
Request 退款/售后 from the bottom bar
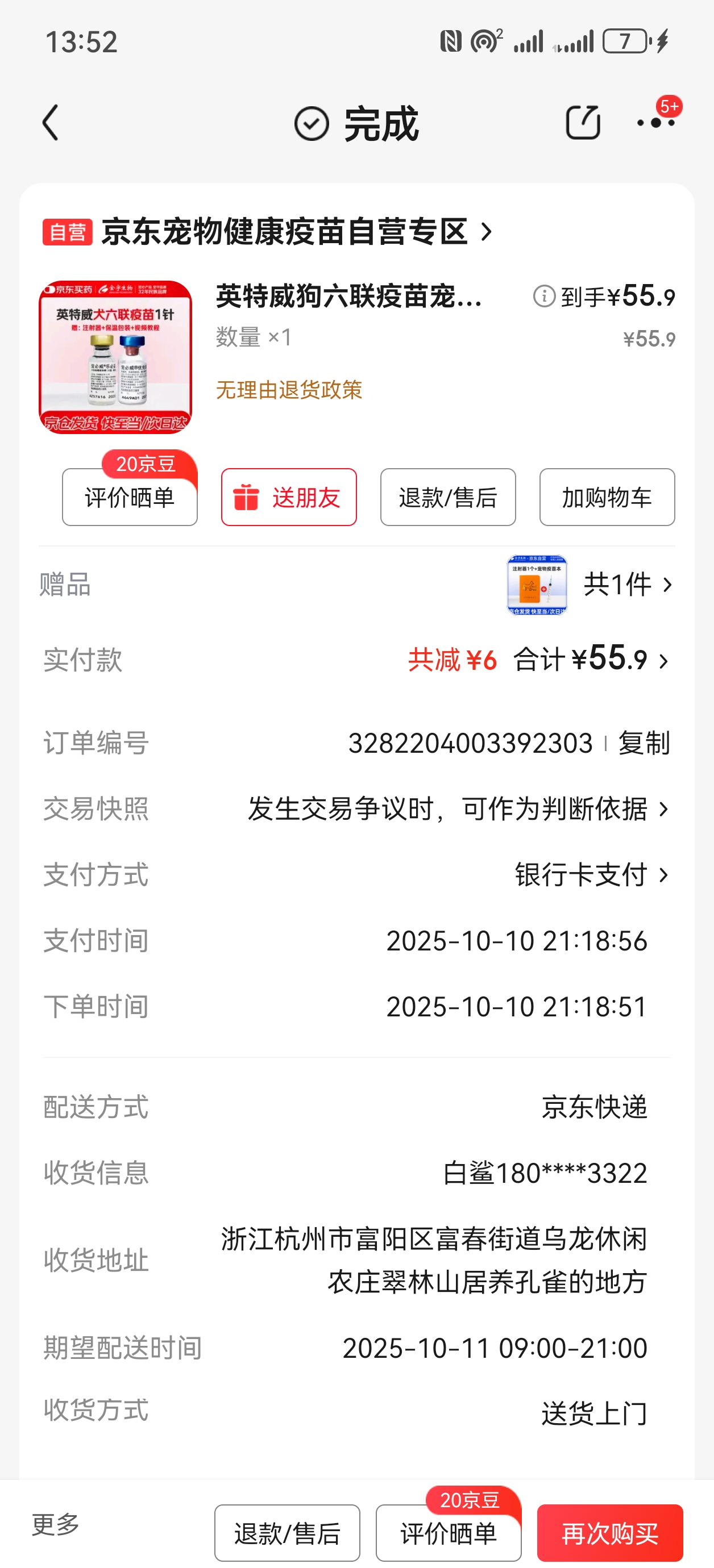point(287,1533)
